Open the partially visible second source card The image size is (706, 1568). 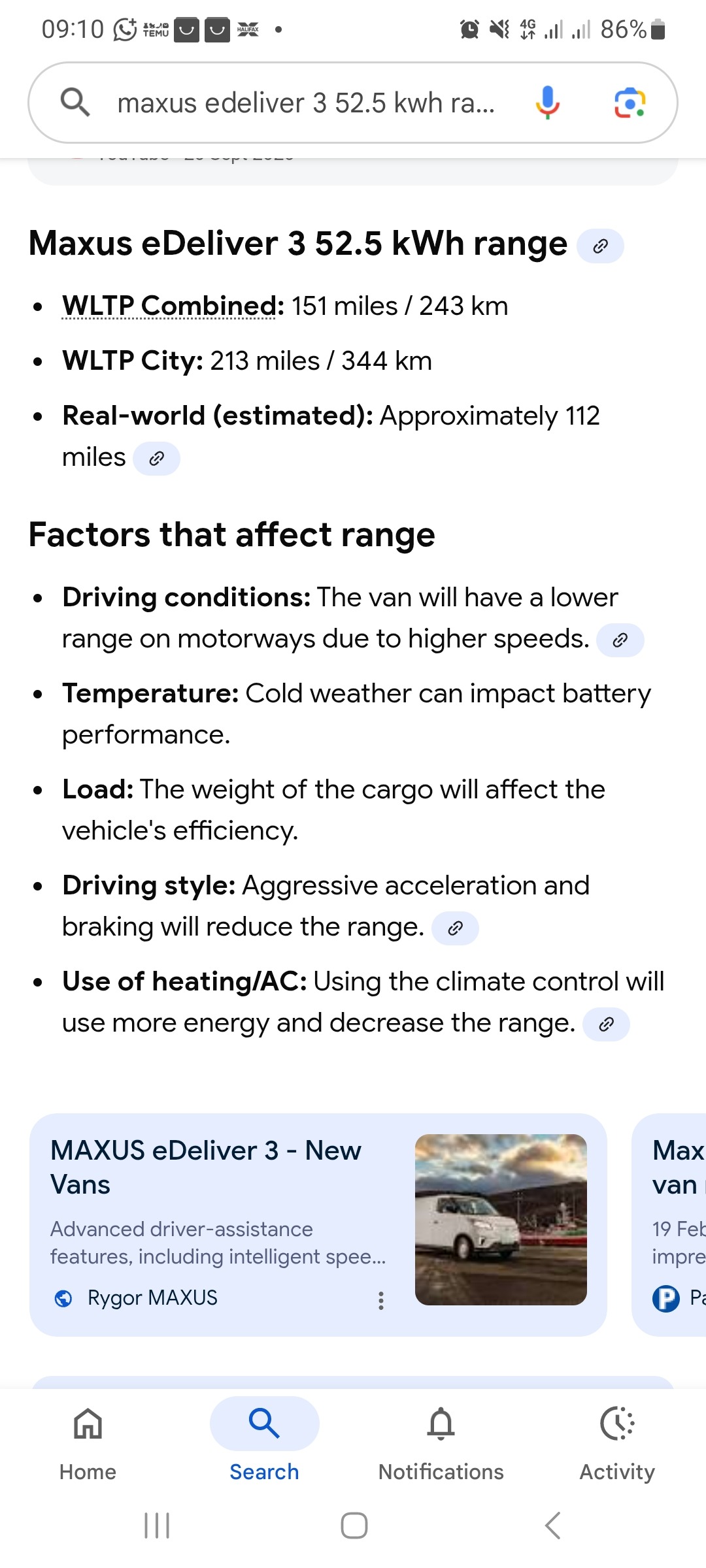pos(673,1222)
